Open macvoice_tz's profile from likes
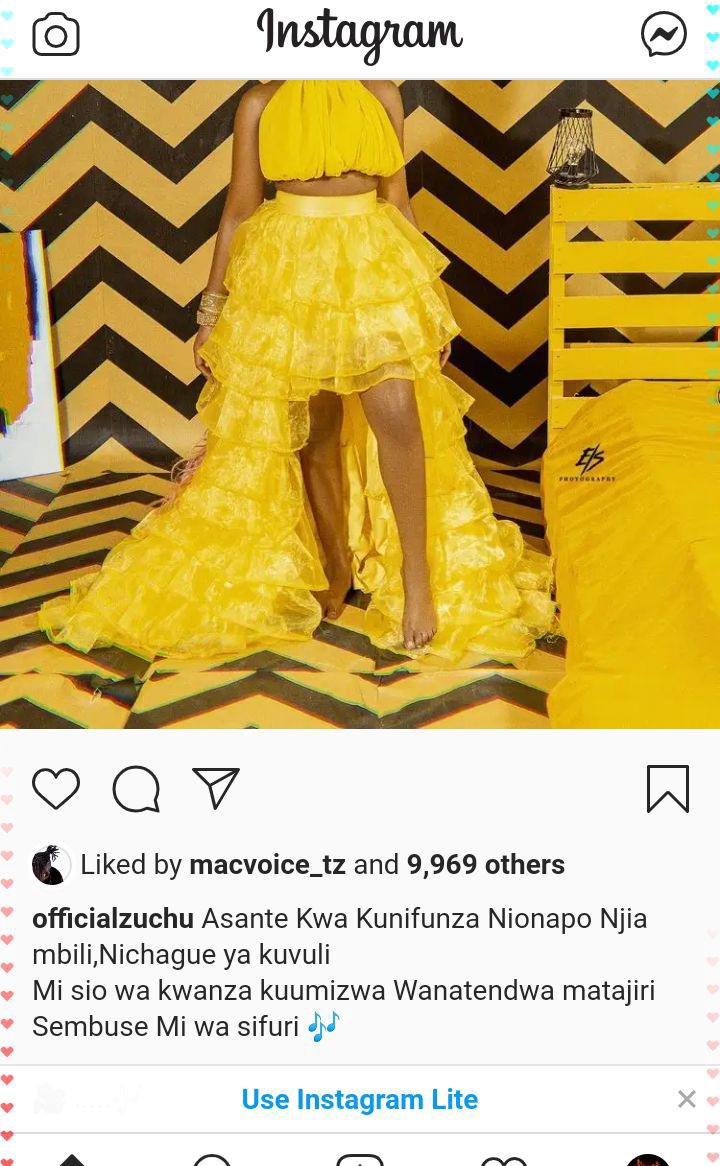This screenshot has height=1166, width=720. pos(267,865)
